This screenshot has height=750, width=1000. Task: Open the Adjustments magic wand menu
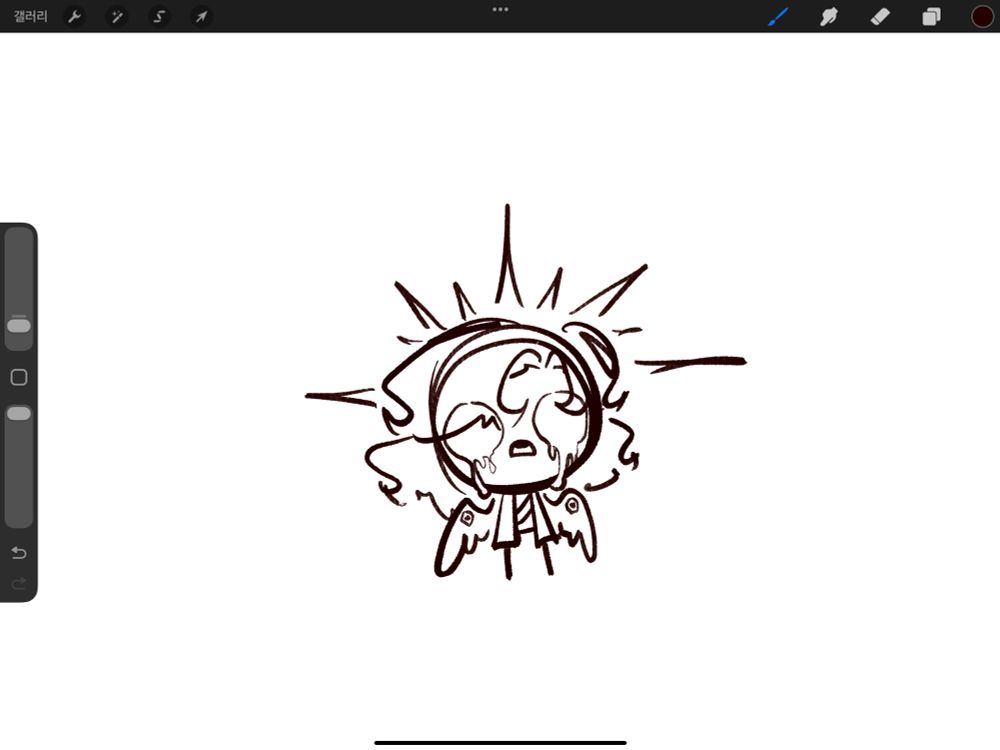pyautogui.click(x=117, y=16)
